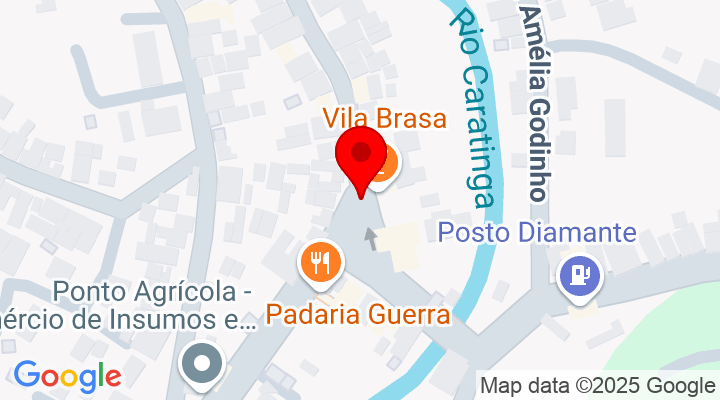Select the Padaria Guerra restaurant pin
This screenshot has width=720, height=400.
(x=321, y=262)
